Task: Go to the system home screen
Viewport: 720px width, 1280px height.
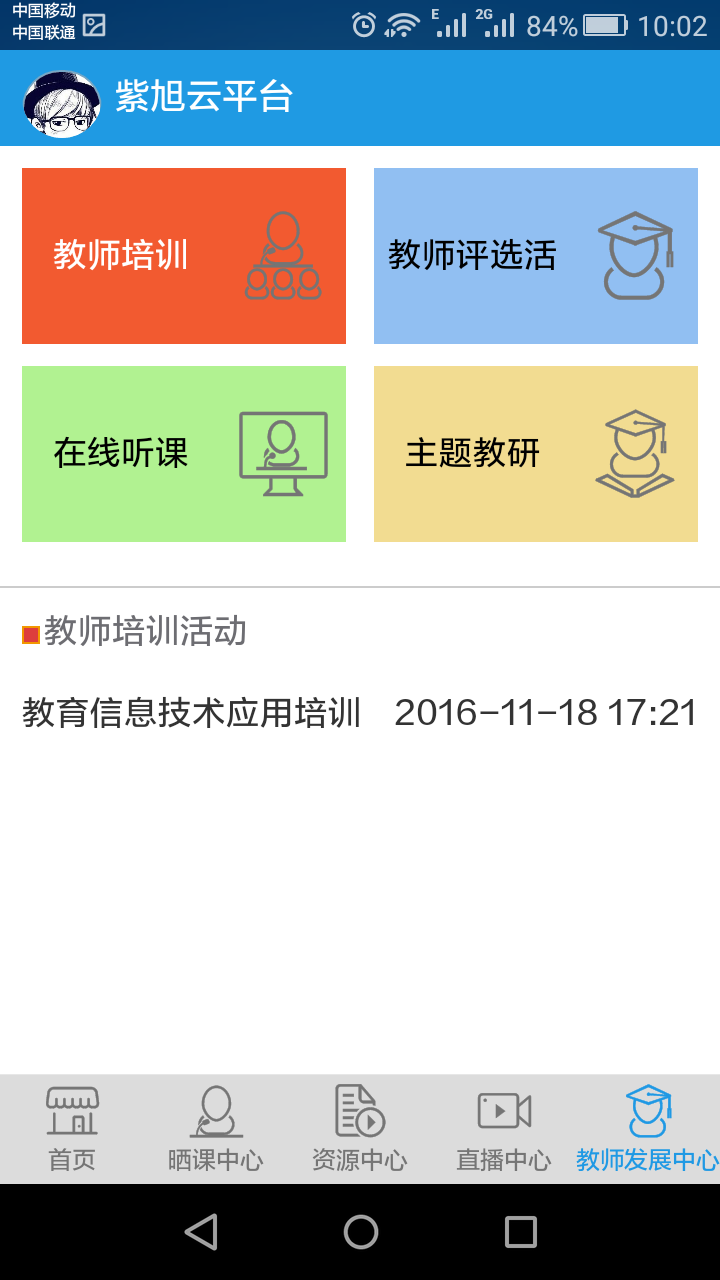Action: click(361, 1232)
